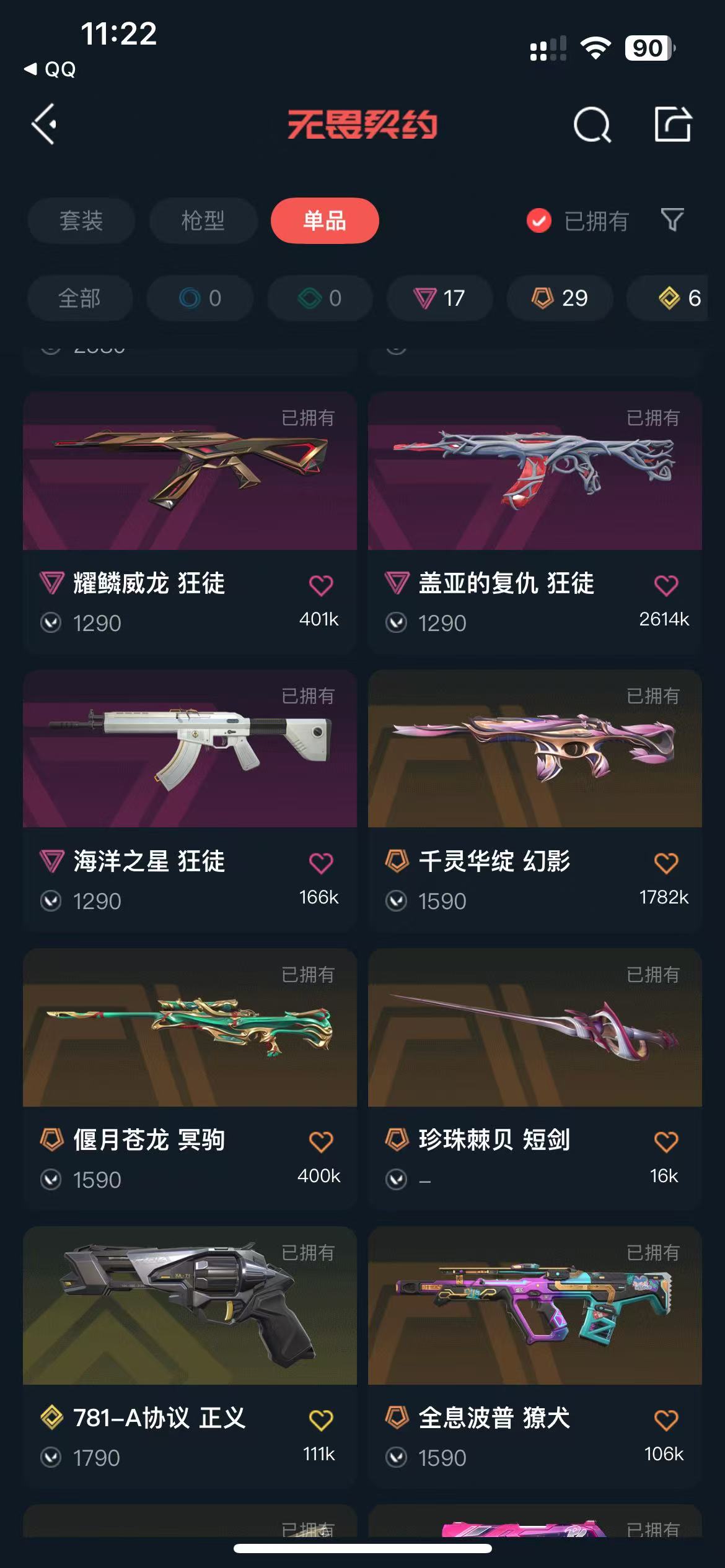The image size is (725, 1568).
Task: Open the 海洋之星 狂徒 skin card
Action: pyautogui.click(x=190, y=800)
